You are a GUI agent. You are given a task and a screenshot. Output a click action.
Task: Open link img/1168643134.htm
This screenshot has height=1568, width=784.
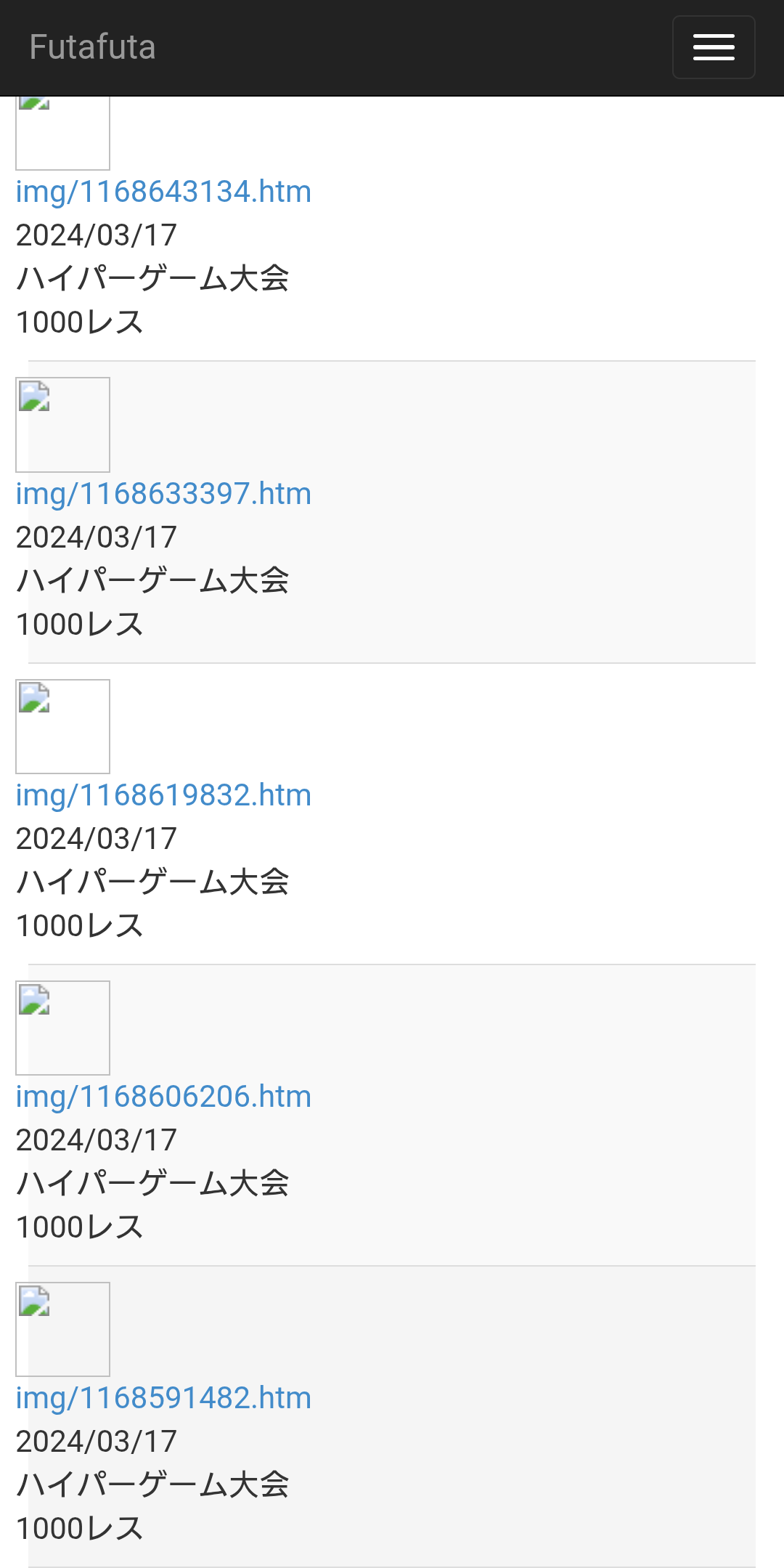pyautogui.click(x=163, y=192)
